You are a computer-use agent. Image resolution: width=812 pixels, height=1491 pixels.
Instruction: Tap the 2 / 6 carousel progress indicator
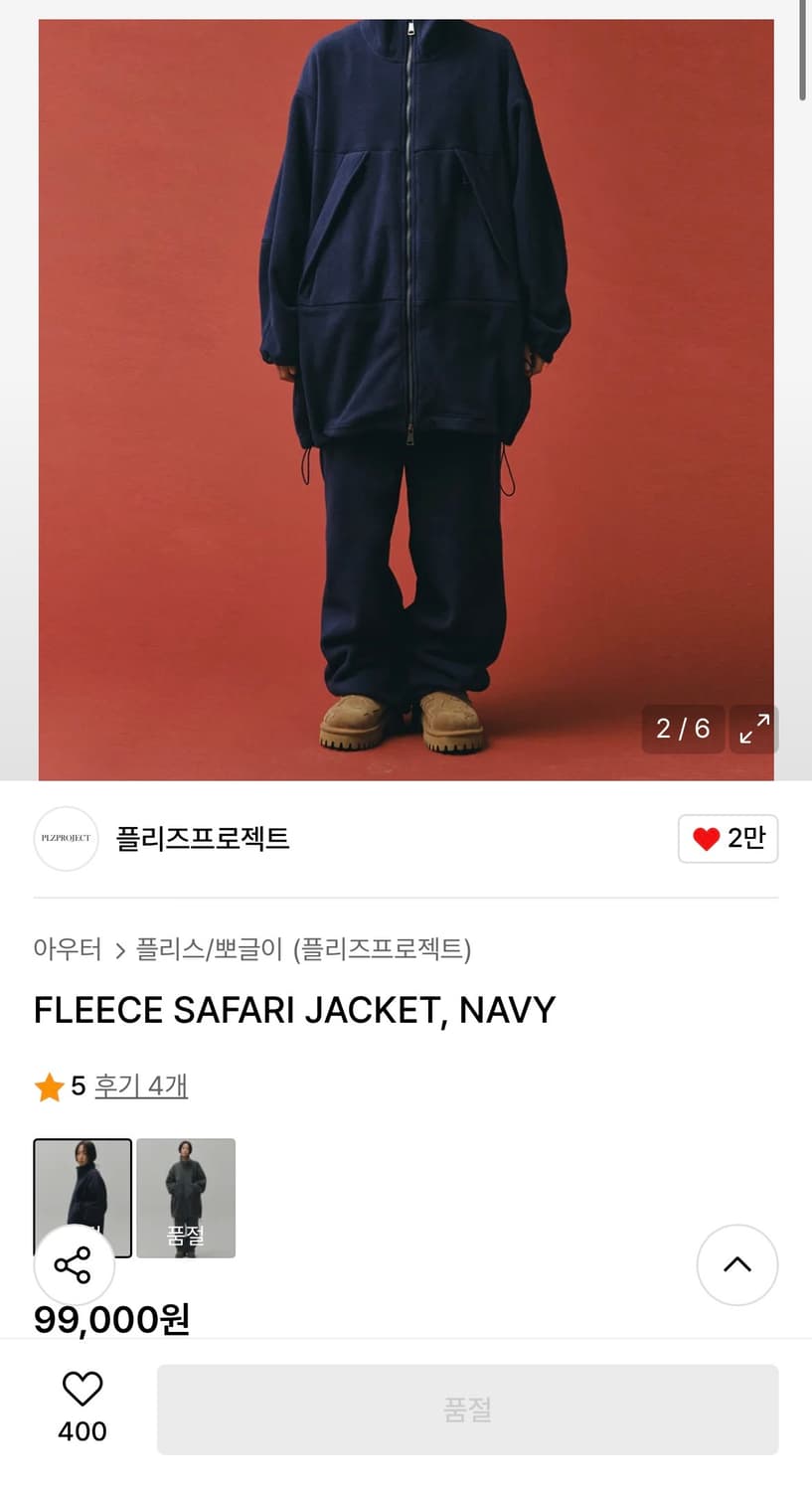pyautogui.click(x=682, y=729)
